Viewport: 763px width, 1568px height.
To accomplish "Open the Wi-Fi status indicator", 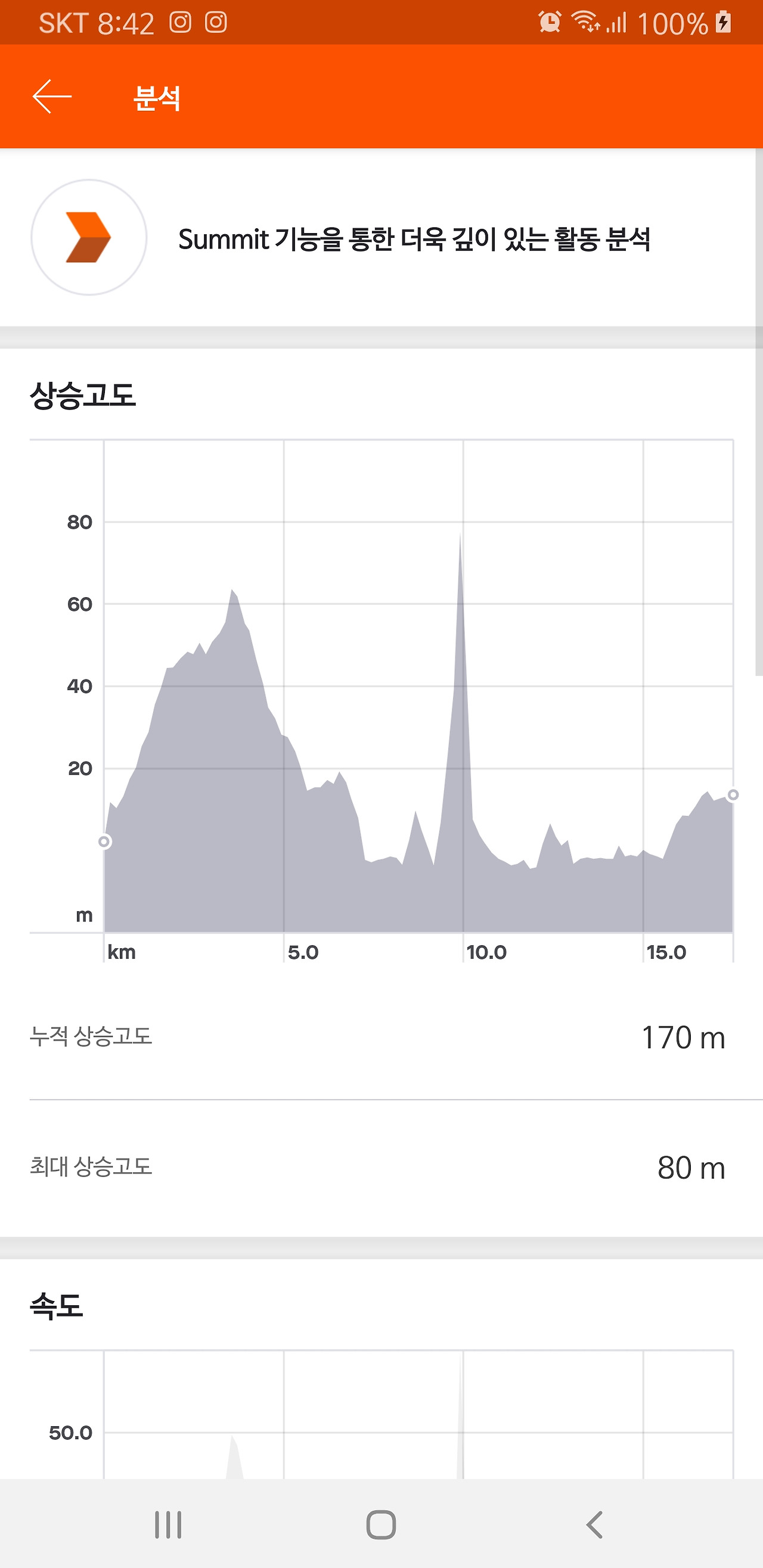I will [x=587, y=22].
